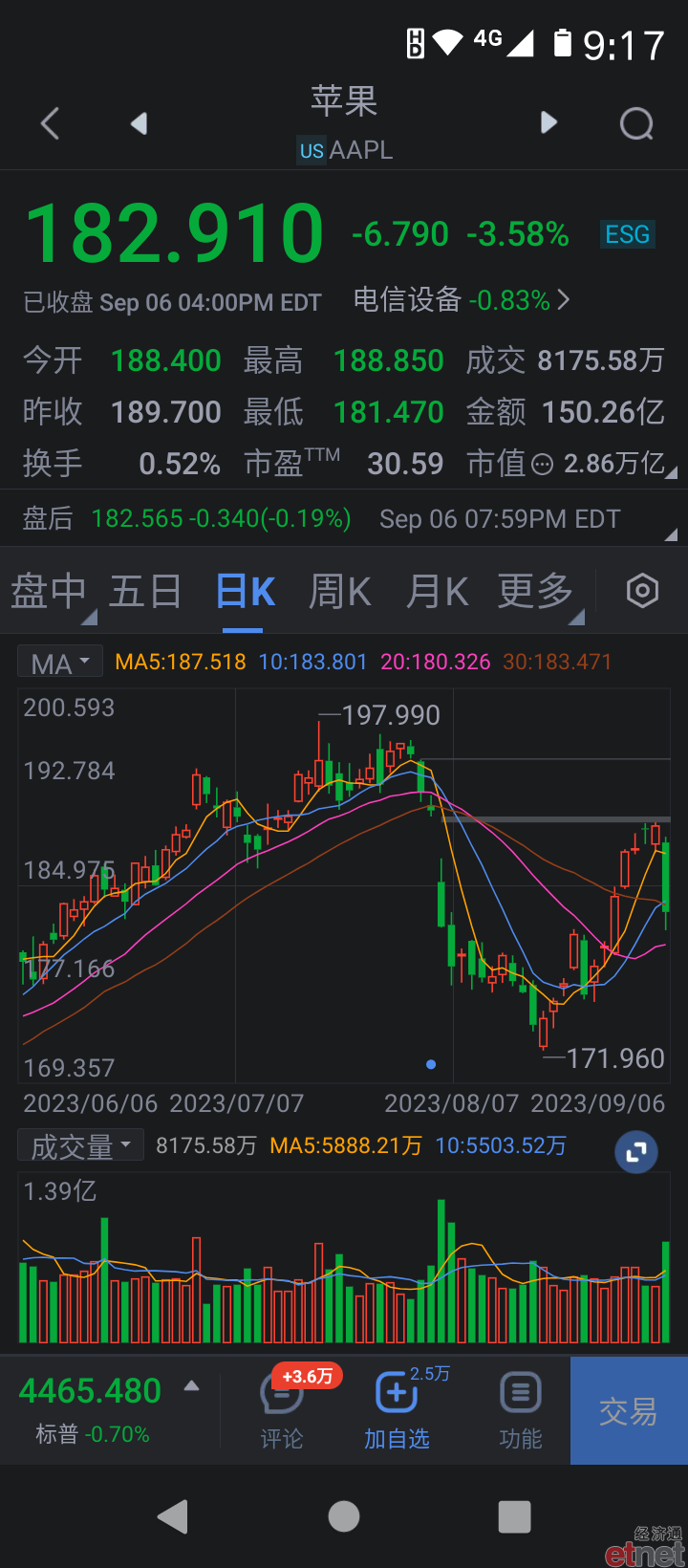The image size is (688, 1568).
Task: Open the 成交量 indicator dropdown
Action: point(80,1145)
